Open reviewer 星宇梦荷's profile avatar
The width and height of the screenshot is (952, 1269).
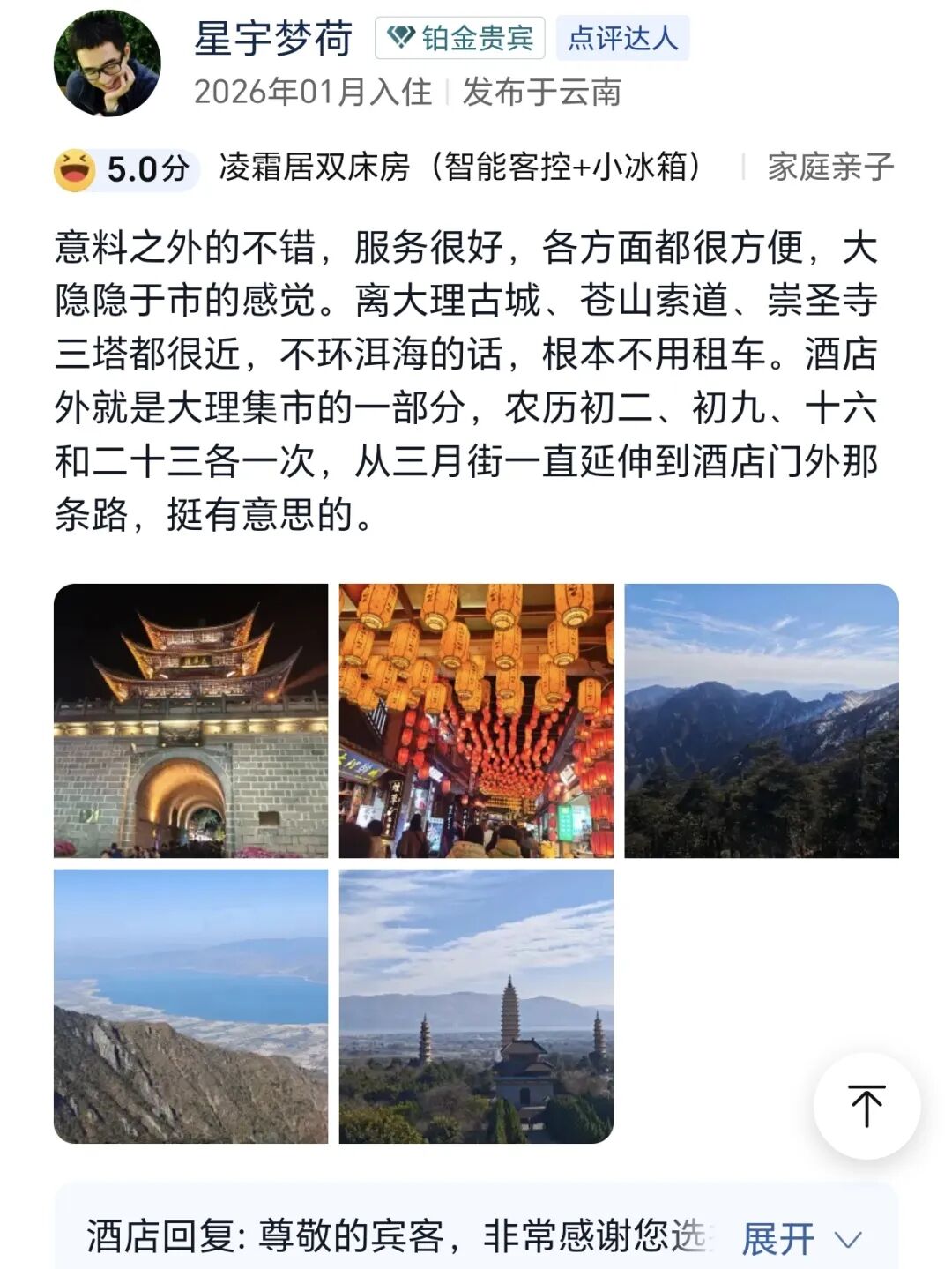[x=107, y=63]
